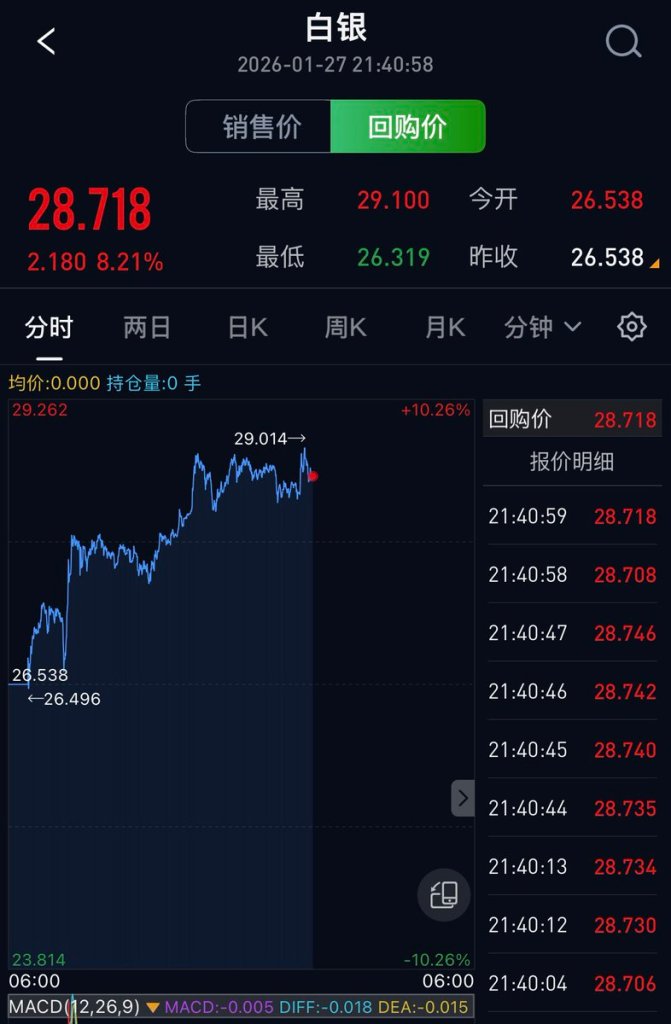Viewport: 671px width, 1024px height.
Task: Switch to 月K chart
Action: [445, 327]
